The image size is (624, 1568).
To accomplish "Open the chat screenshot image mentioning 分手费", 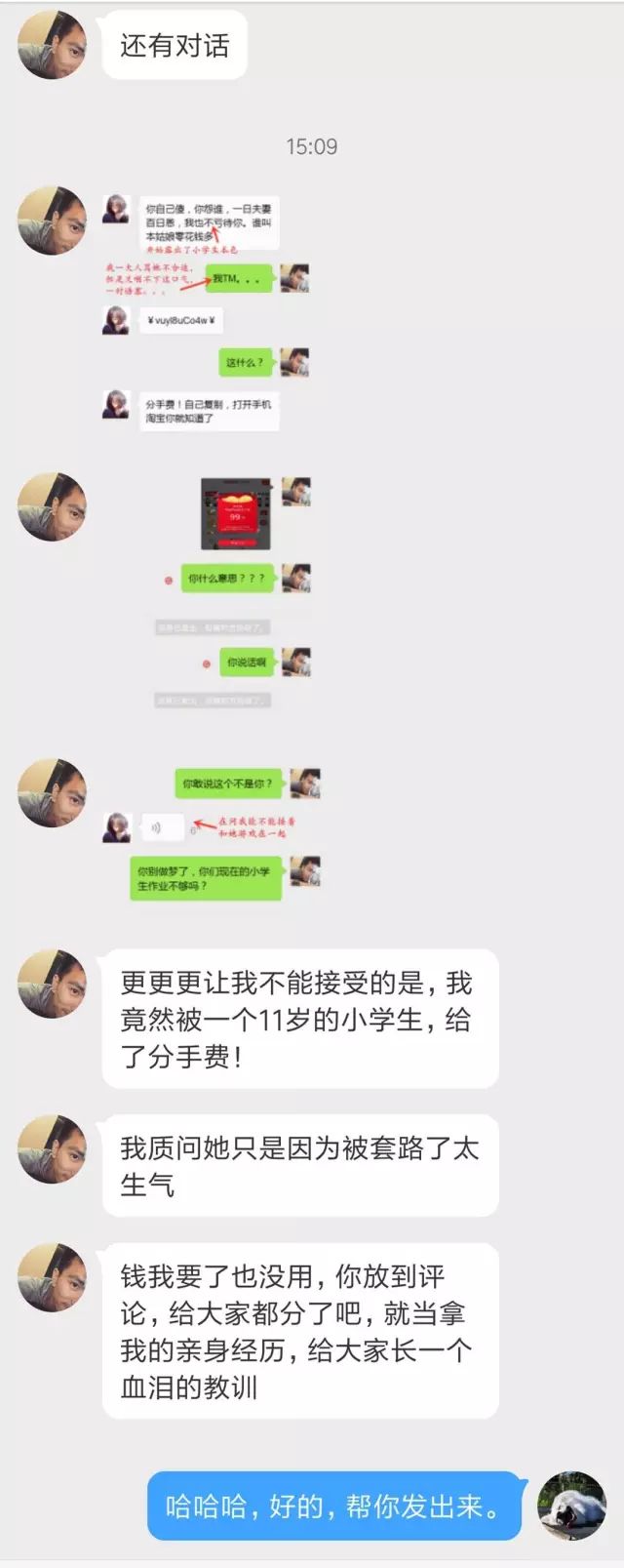I will (206, 312).
